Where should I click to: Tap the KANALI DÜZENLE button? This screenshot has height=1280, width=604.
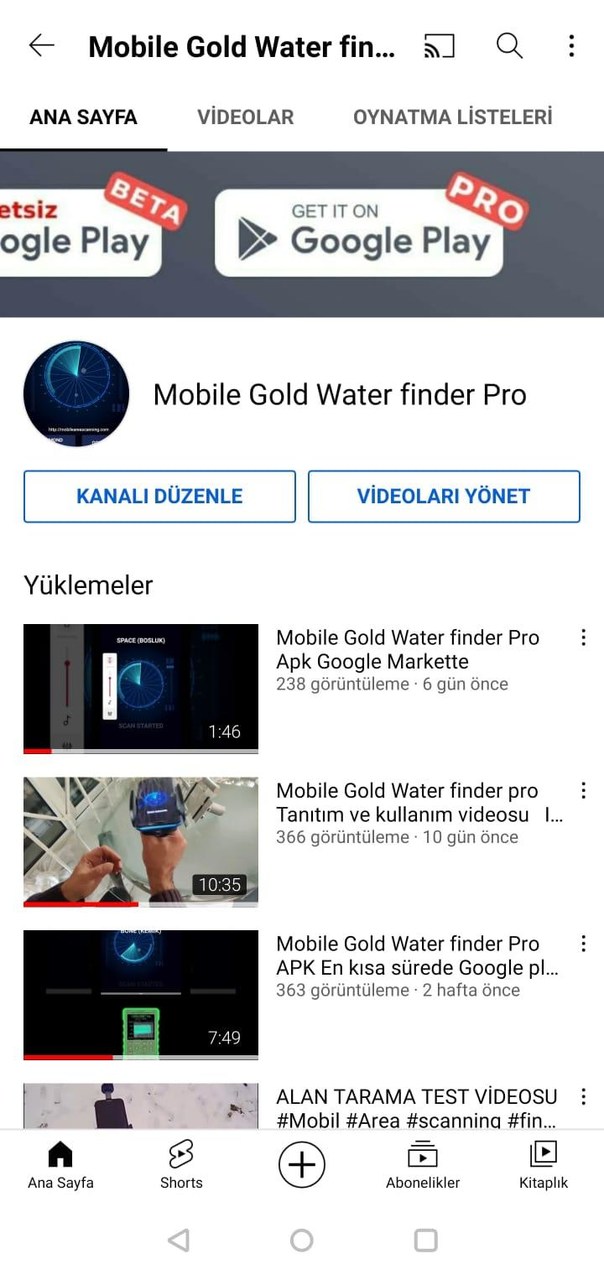tap(160, 496)
